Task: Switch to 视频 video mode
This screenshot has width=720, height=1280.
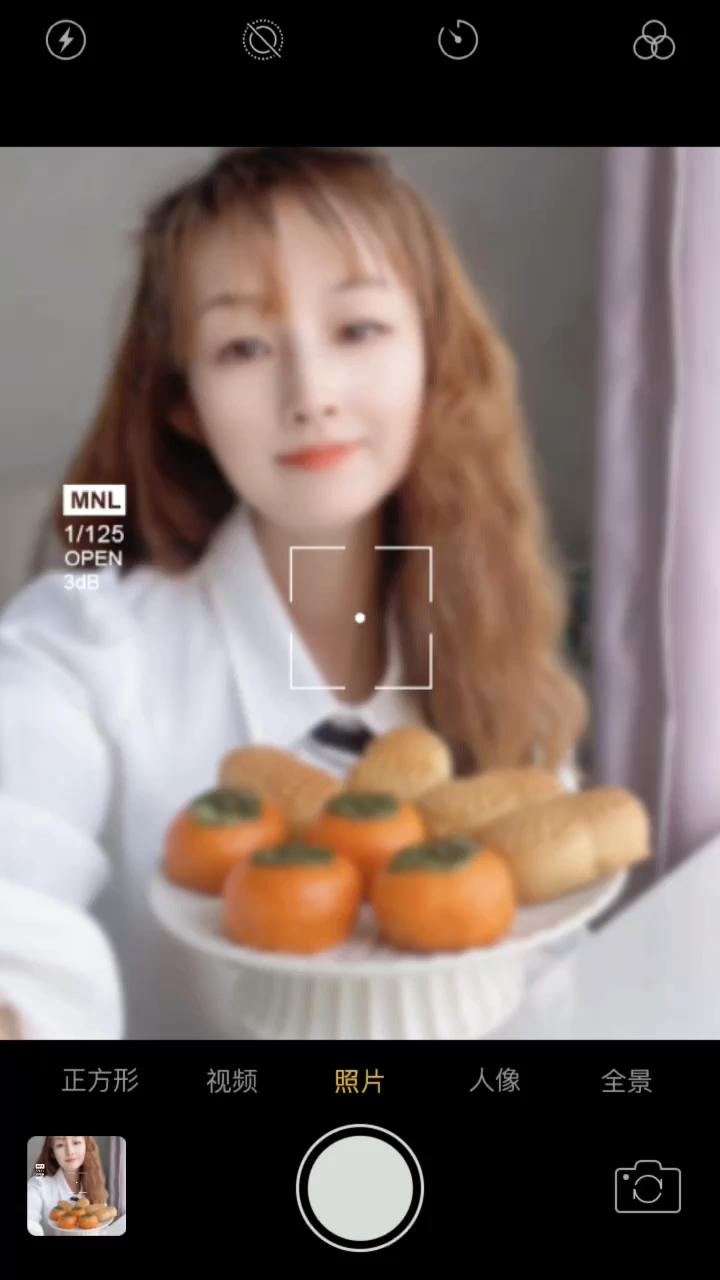Action: pos(232,1081)
